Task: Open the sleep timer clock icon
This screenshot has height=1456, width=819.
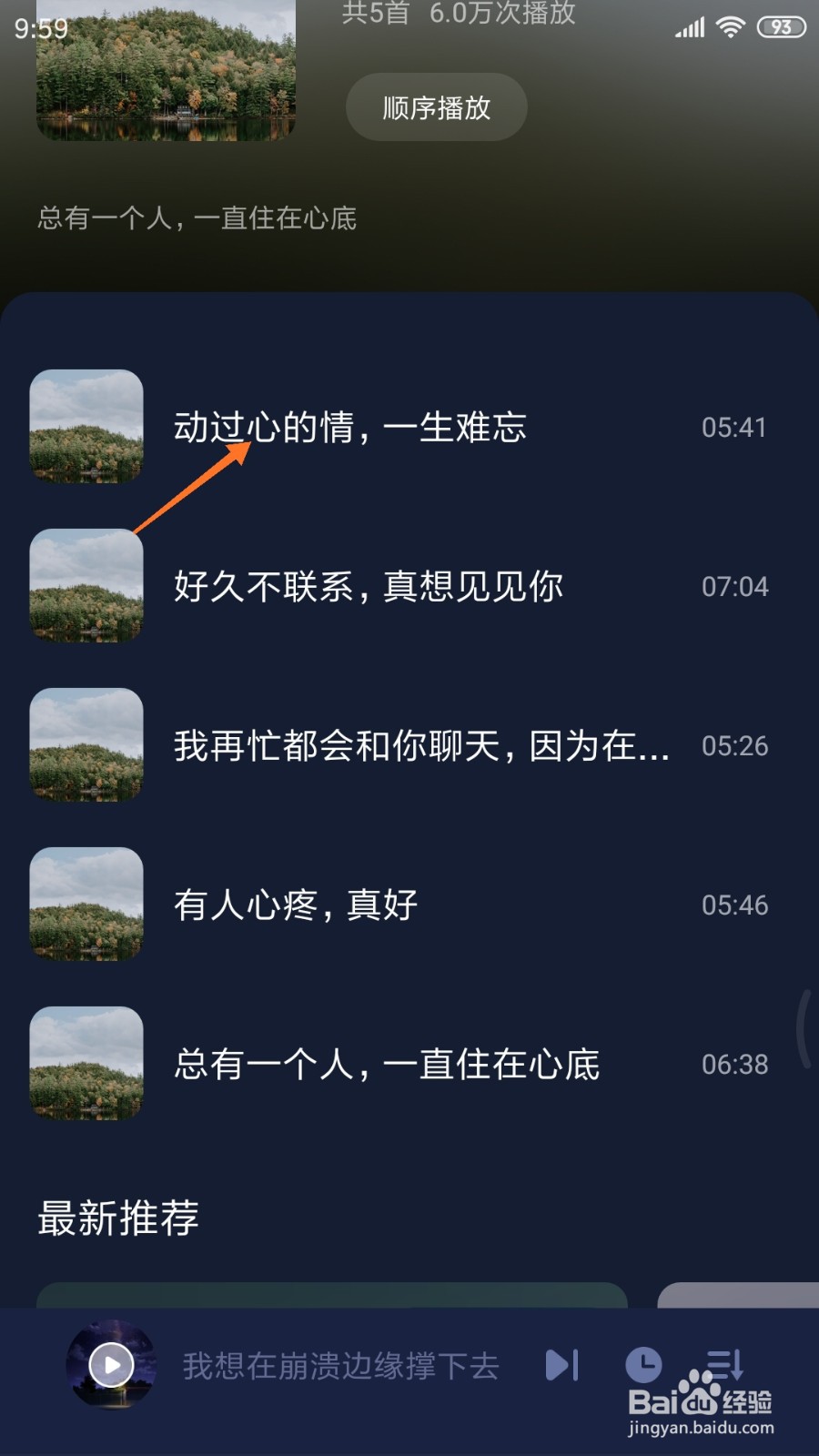Action: [644, 1365]
